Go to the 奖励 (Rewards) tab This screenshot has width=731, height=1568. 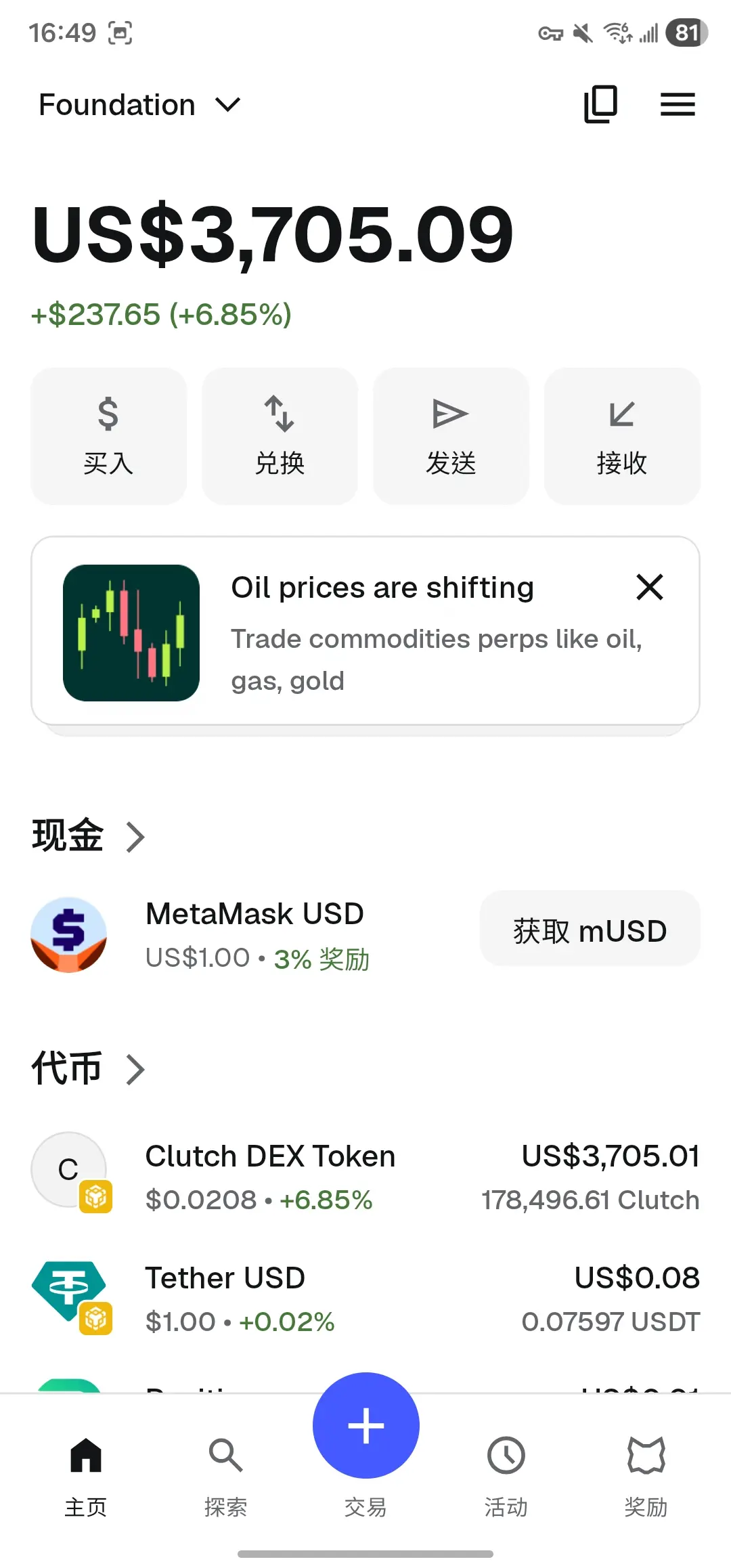click(x=646, y=1471)
